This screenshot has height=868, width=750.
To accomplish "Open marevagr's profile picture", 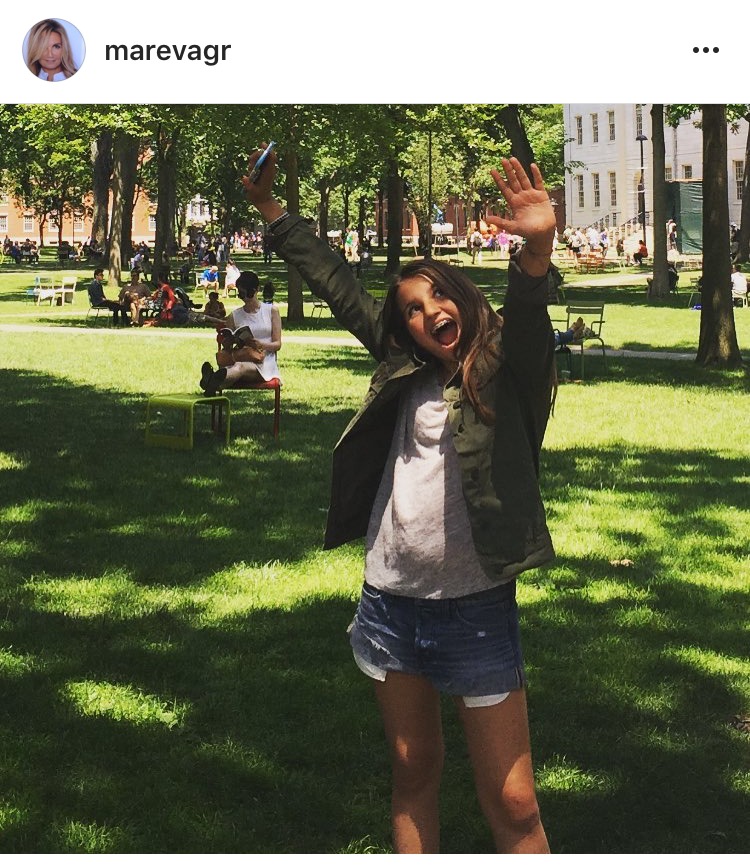I will [x=54, y=50].
